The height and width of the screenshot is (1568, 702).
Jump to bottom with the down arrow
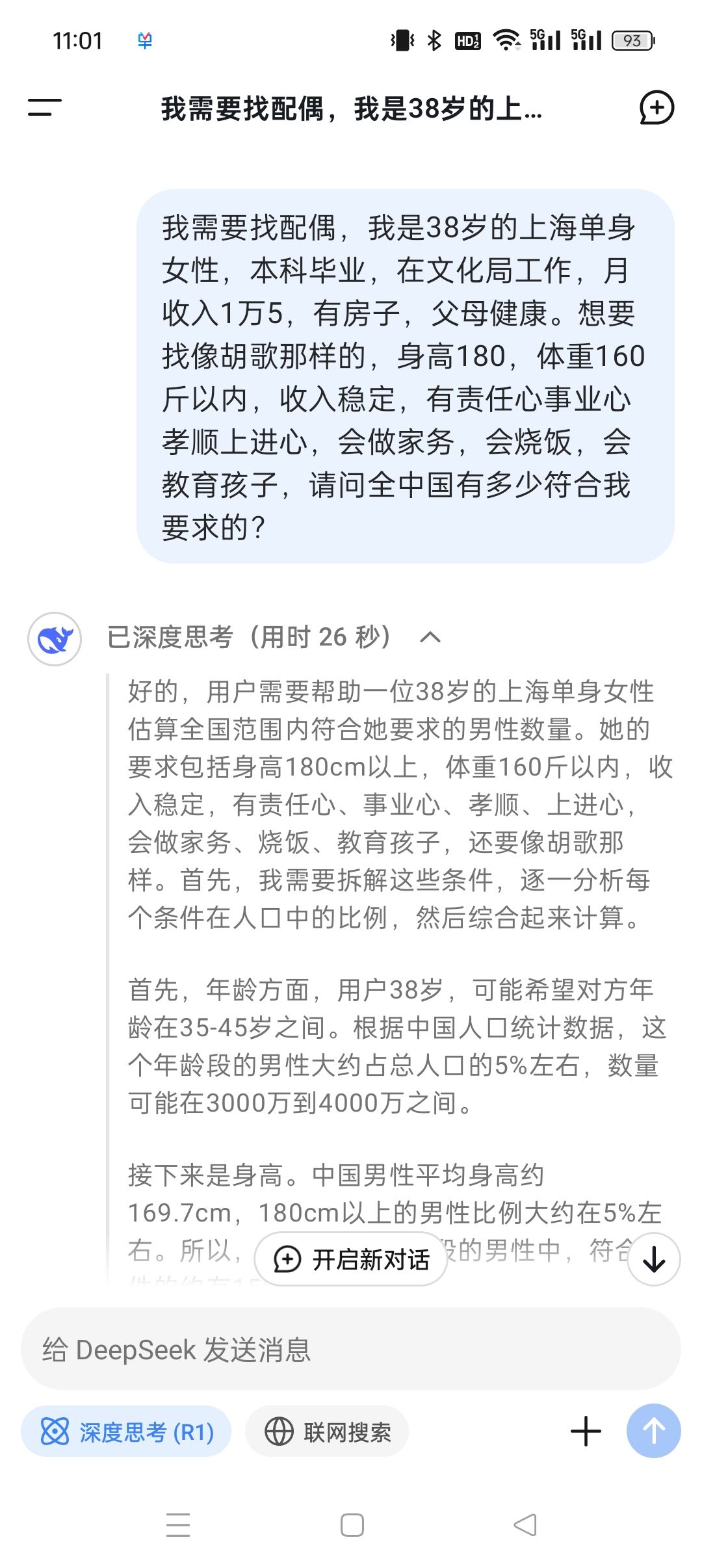point(653,1259)
